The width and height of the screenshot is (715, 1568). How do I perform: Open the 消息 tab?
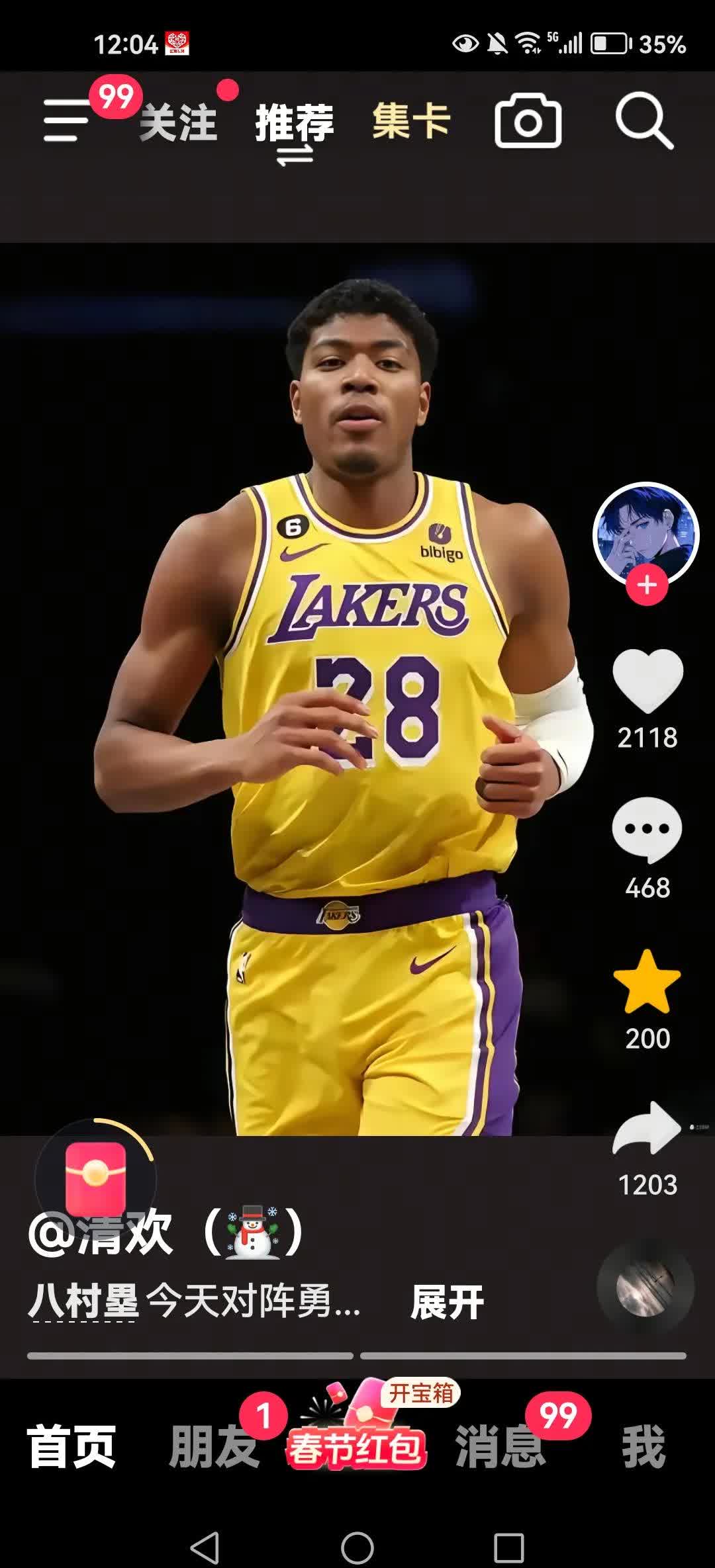[500, 1446]
